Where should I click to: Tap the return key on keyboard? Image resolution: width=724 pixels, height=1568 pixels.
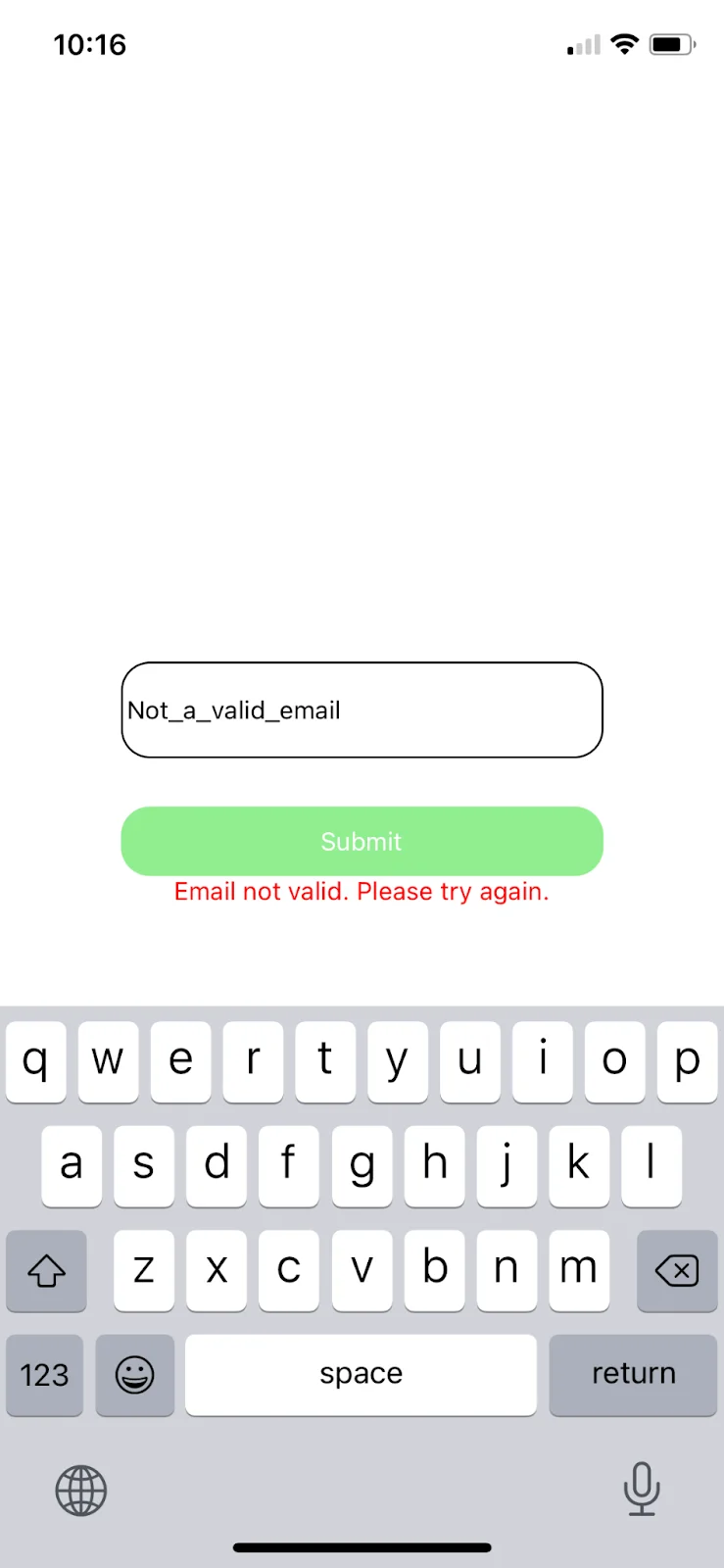[x=633, y=1374]
